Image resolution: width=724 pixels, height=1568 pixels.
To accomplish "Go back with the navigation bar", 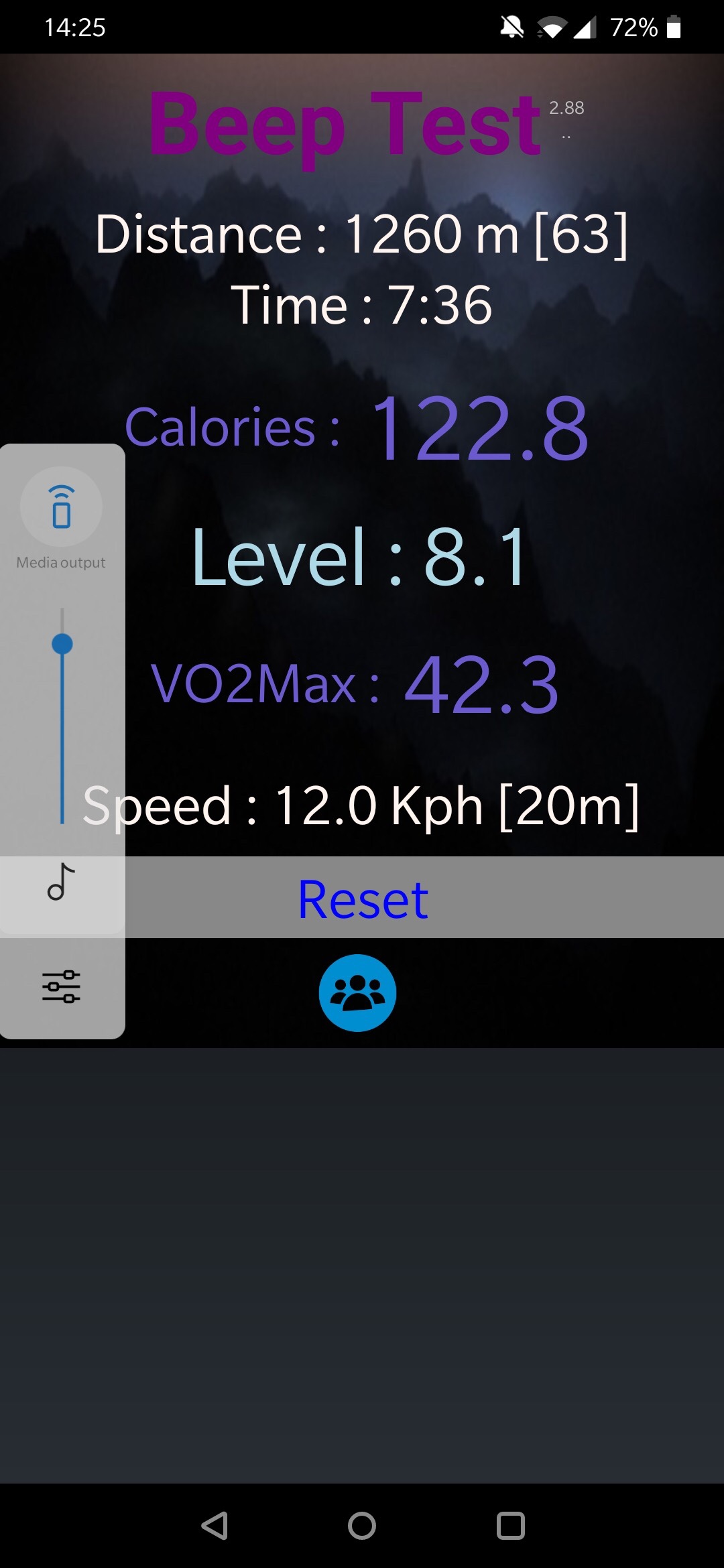I will coord(215,1526).
